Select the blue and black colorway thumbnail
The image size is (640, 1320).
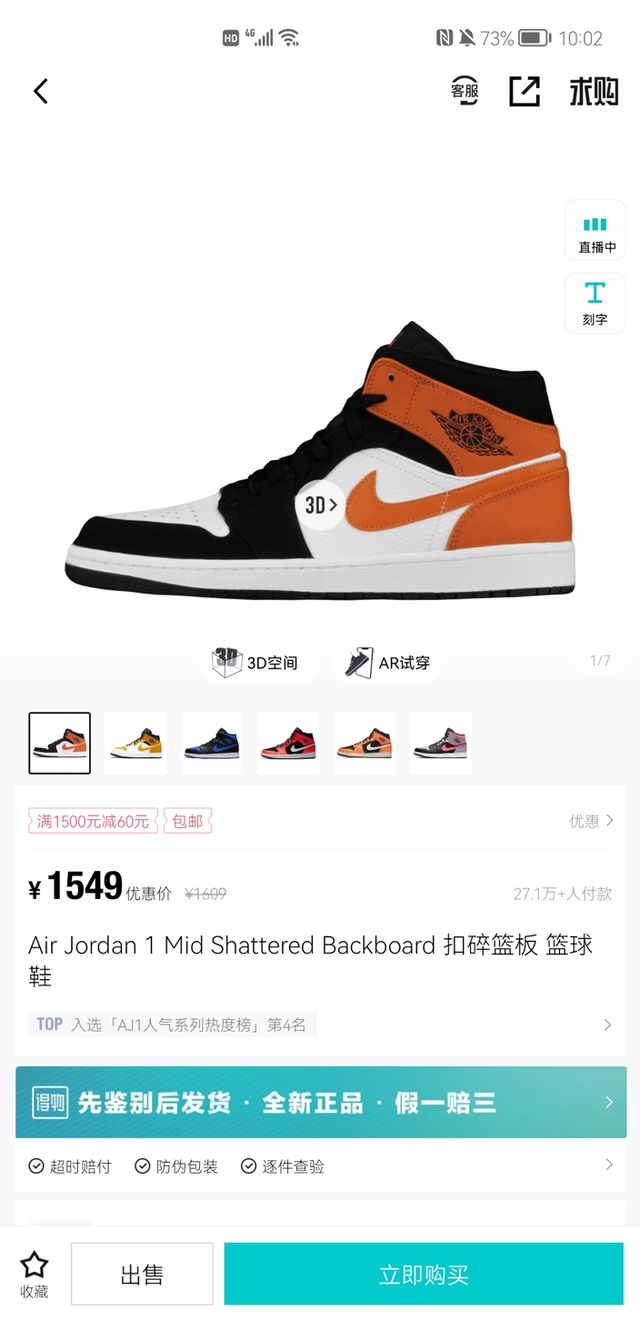pyautogui.click(x=212, y=743)
